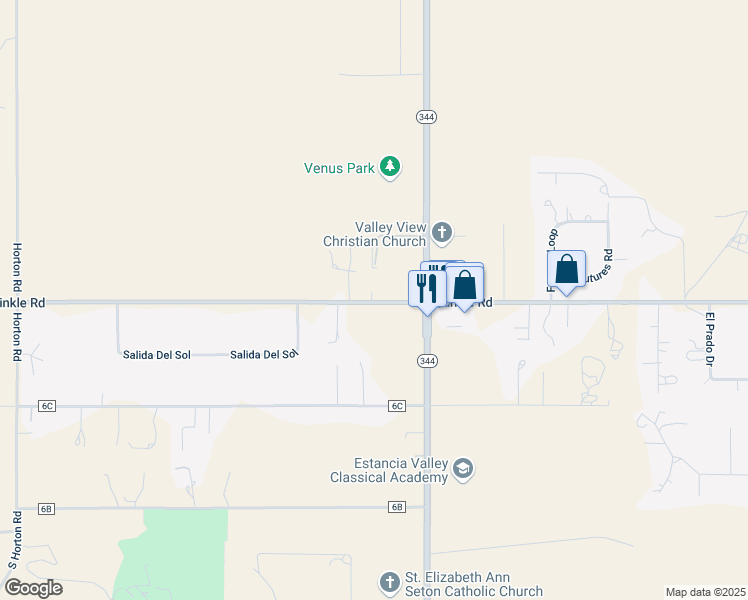The image size is (748, 600).
Task: Select Valley View Christian Church marker
Action: tap(442, 234)
